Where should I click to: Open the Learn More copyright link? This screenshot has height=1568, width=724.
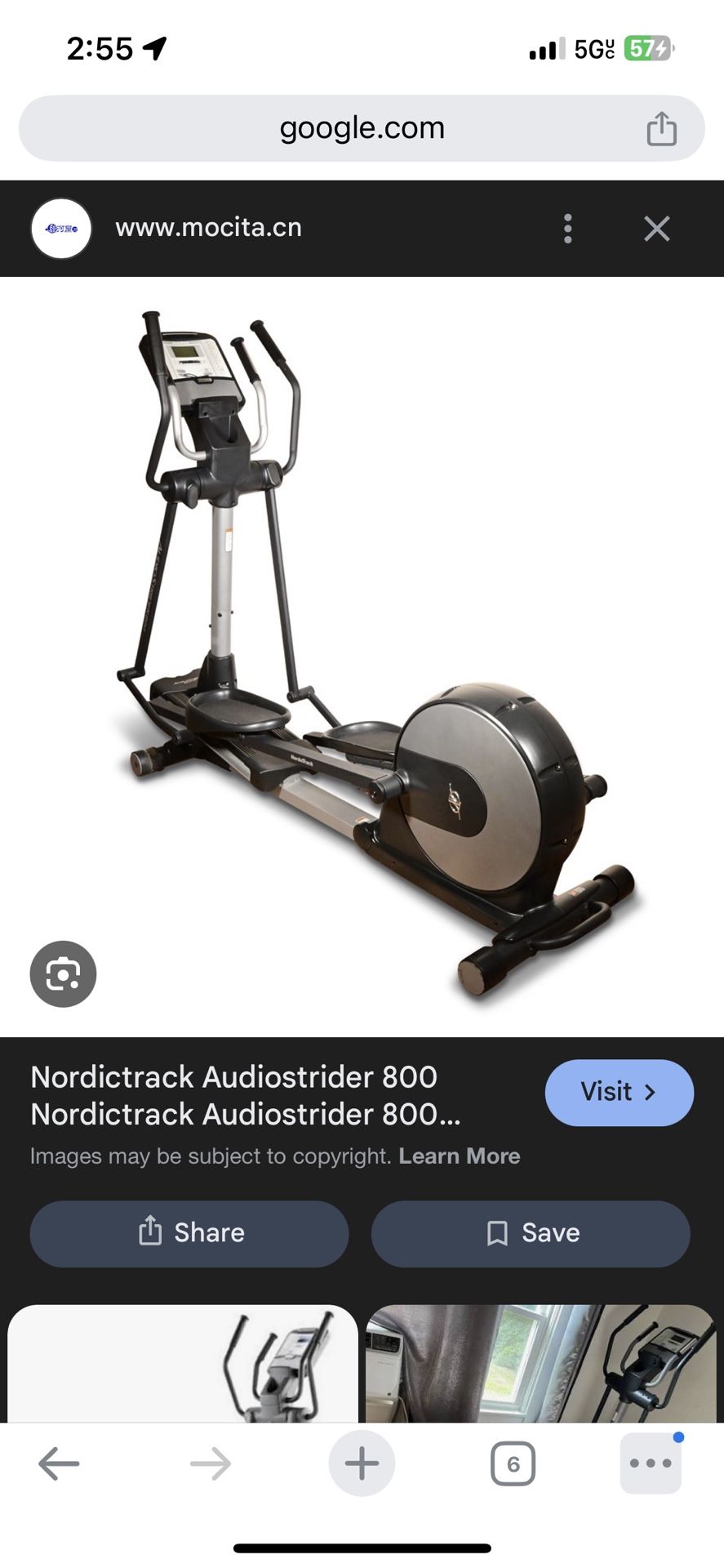point(459,1156)
